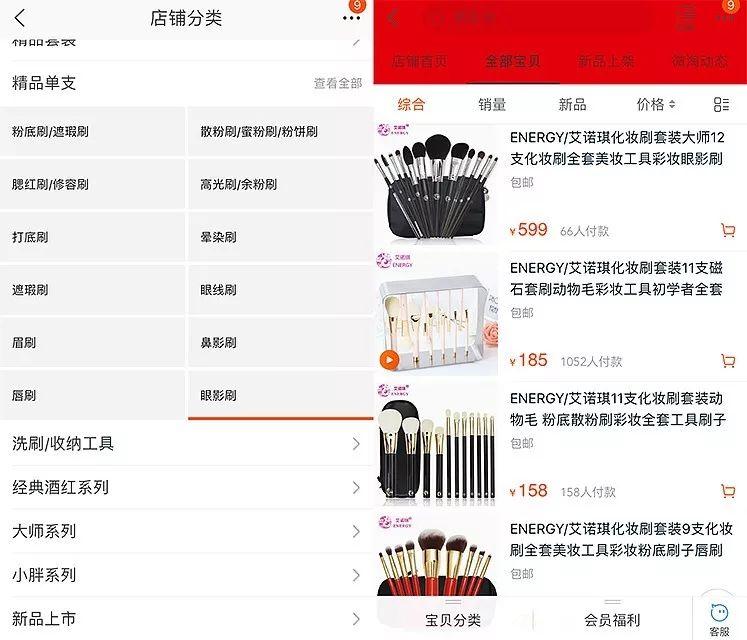View all 精品单支 items

coord(337,83)
